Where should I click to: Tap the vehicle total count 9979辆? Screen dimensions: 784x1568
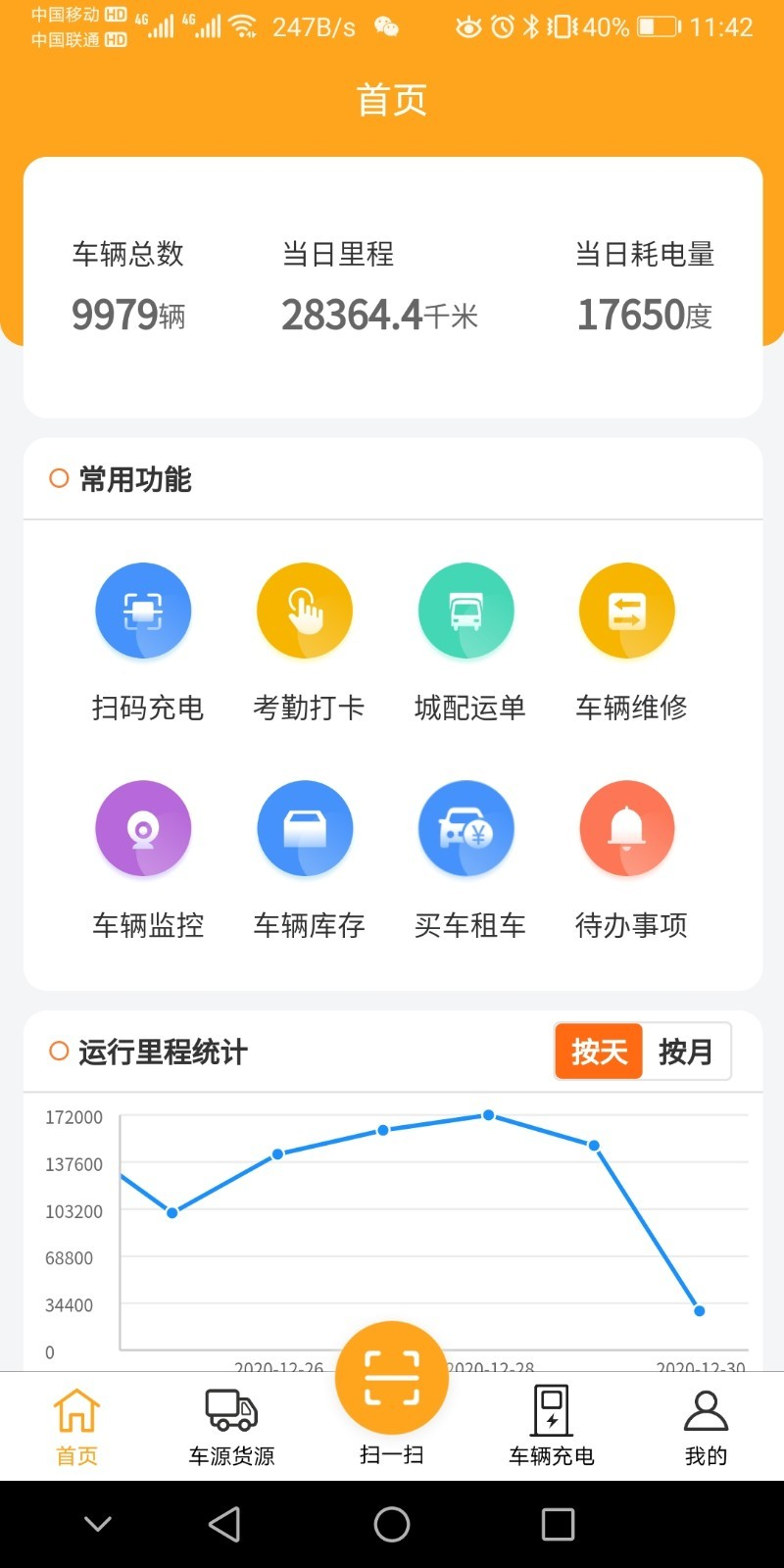point(127,314)
